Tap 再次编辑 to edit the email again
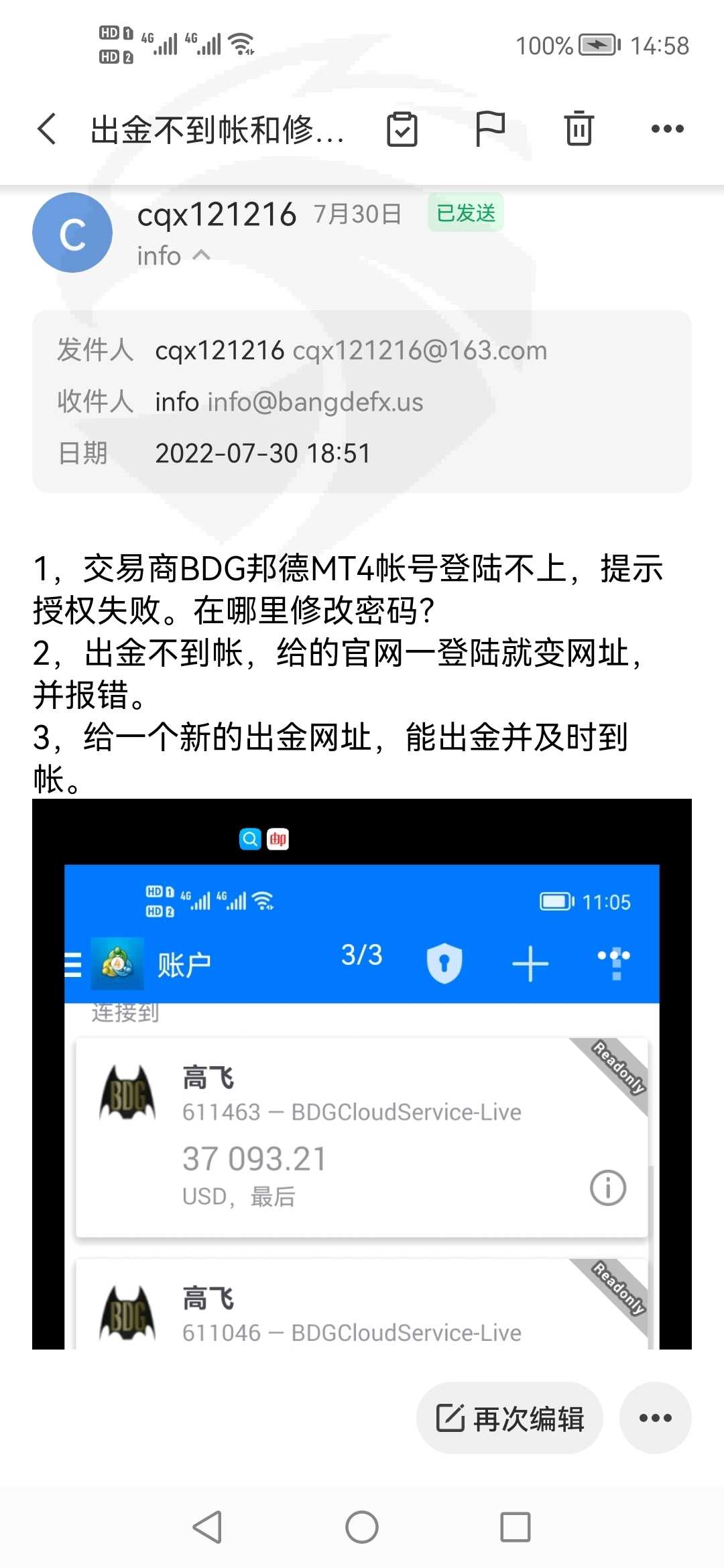Image resolution: width=724 pixels, height=1568 pixels. [509, 1418]
